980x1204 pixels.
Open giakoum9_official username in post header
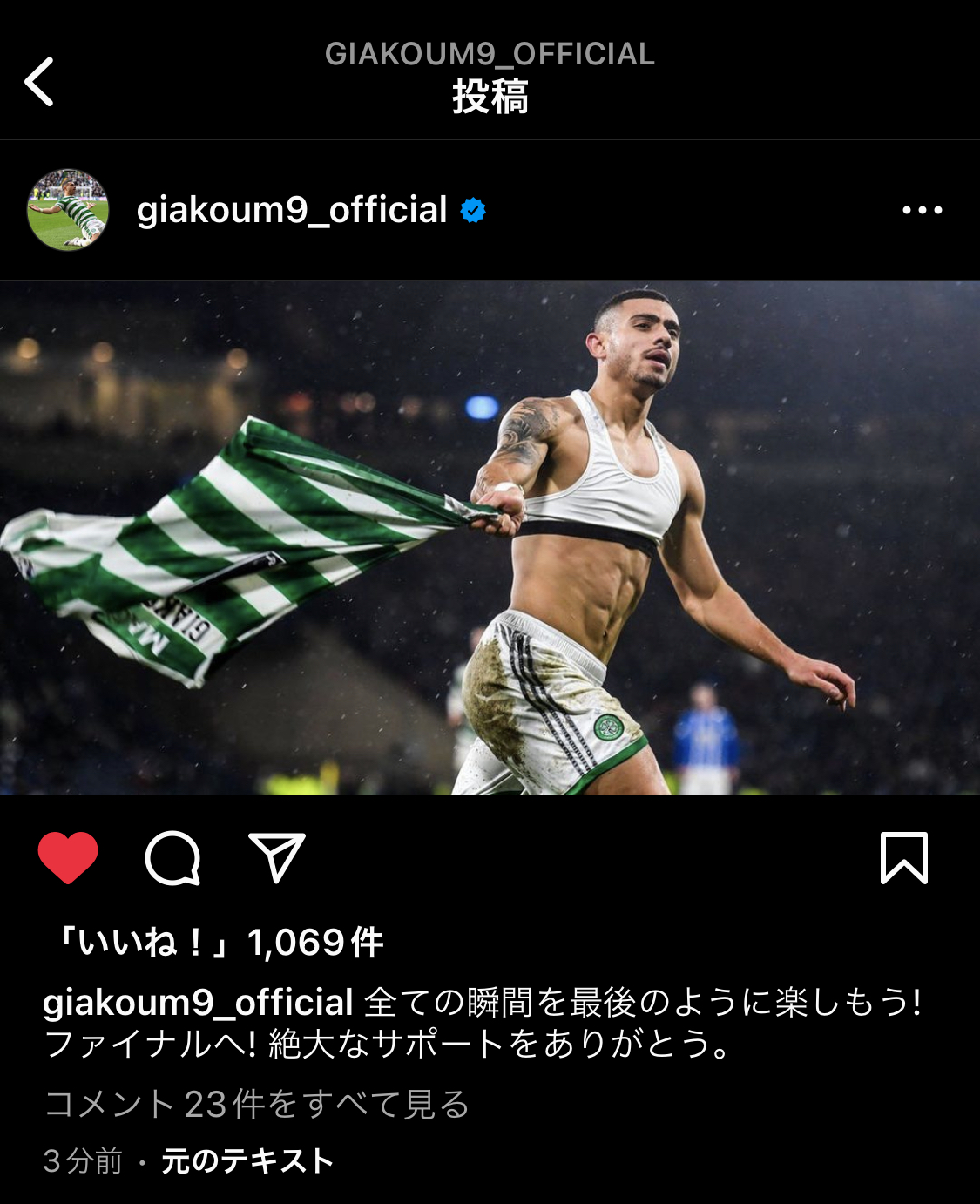[x=292, y=210]
